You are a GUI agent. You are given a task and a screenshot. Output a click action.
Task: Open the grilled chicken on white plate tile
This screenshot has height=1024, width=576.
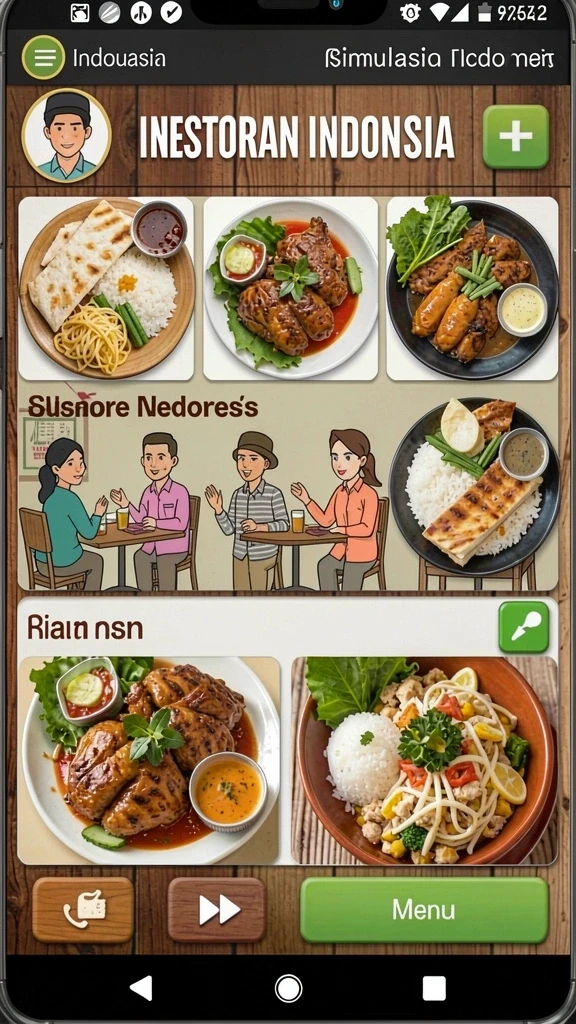pyautogui.click(x=291, y=289)
